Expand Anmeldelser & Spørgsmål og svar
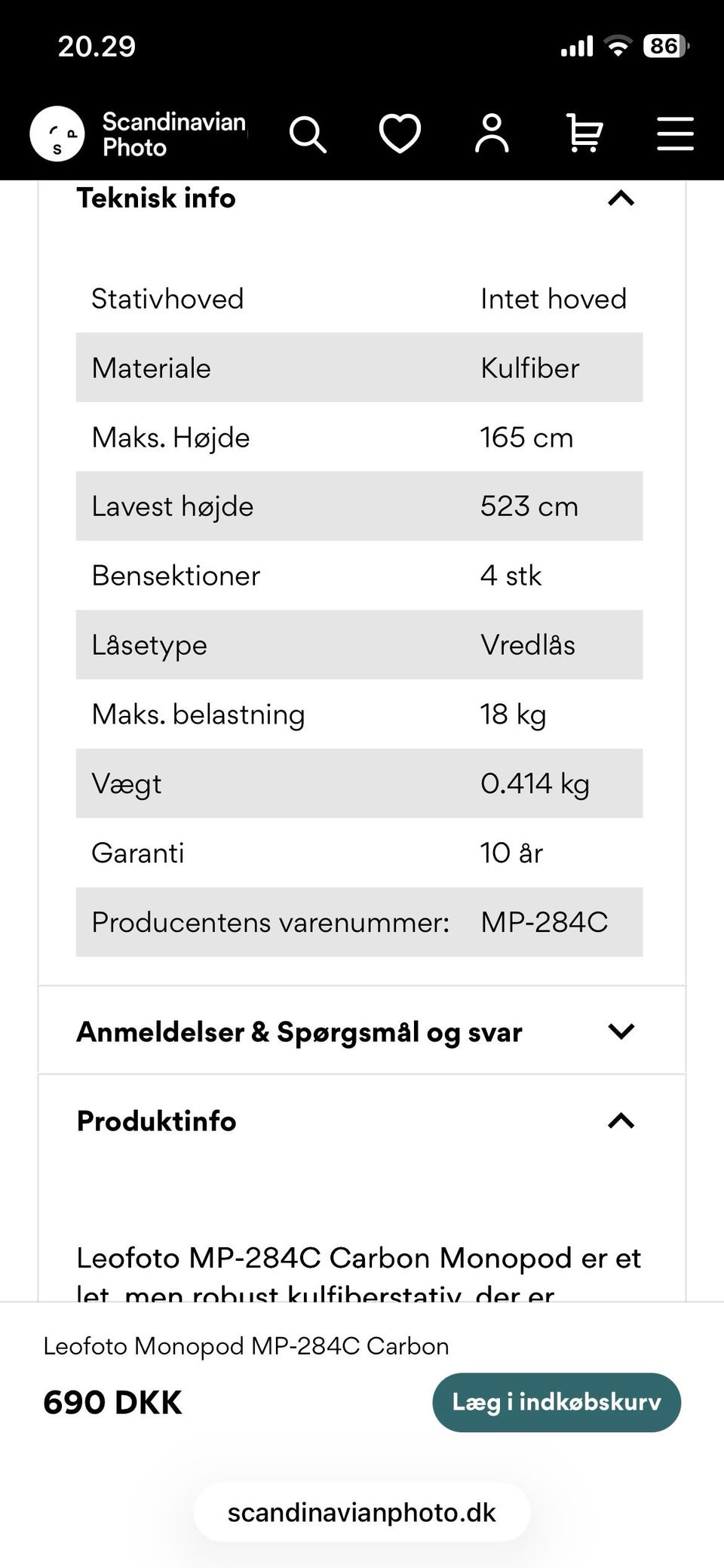724x1568 pixels. (362, 1031)
